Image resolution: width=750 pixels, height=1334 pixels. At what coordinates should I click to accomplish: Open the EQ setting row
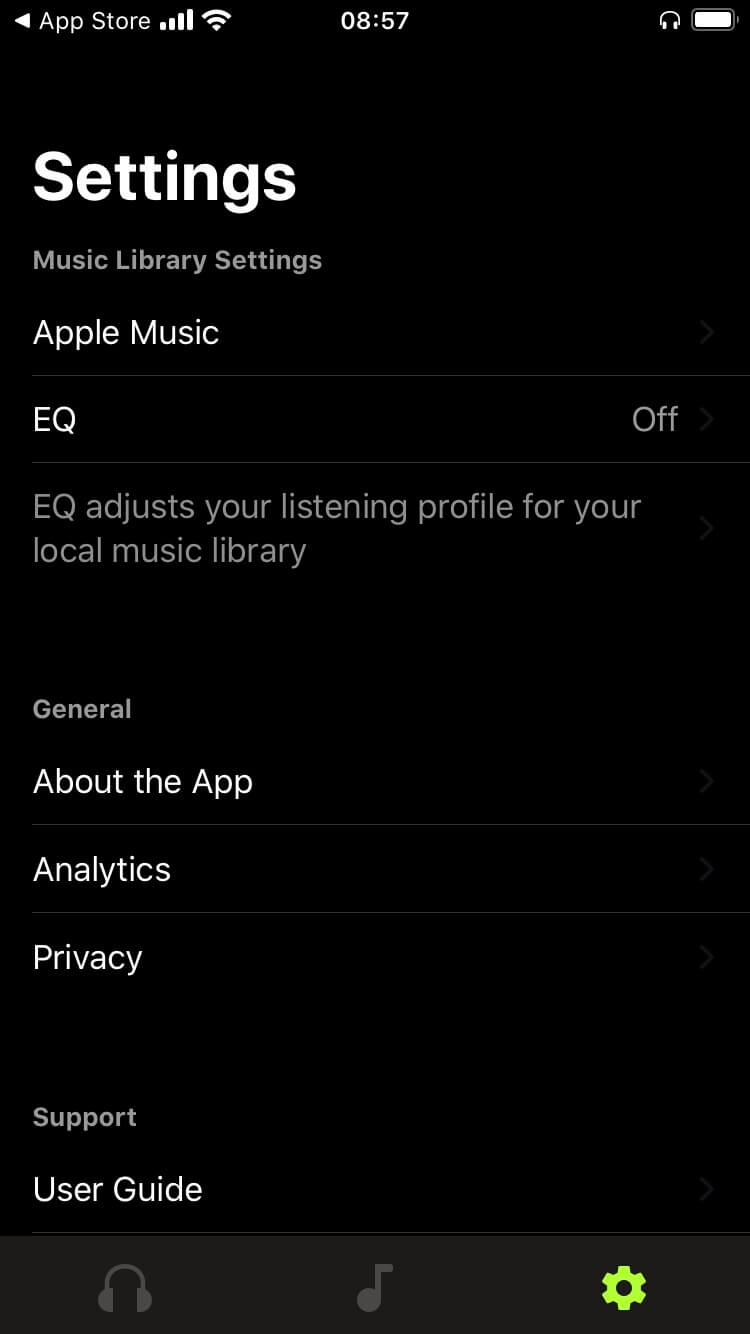pyautogui.click(x=375, y=419)
